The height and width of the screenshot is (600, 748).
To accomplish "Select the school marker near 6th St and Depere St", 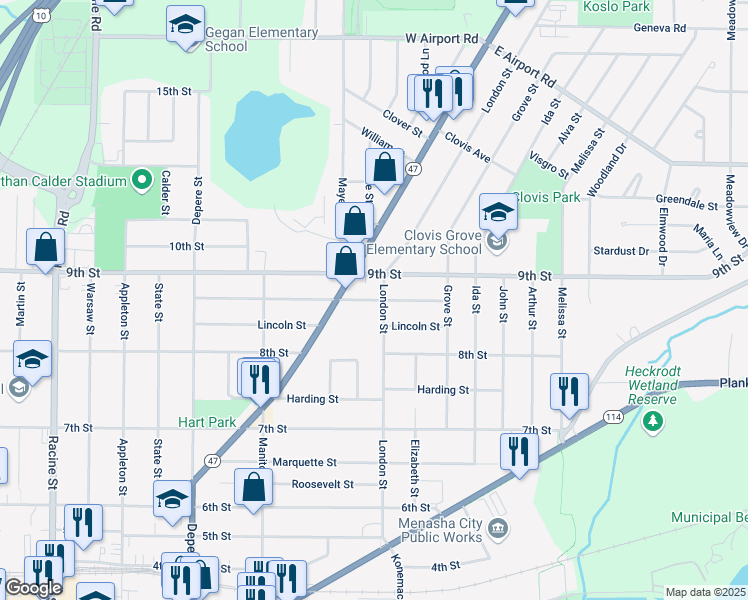I will pos(173,498).
